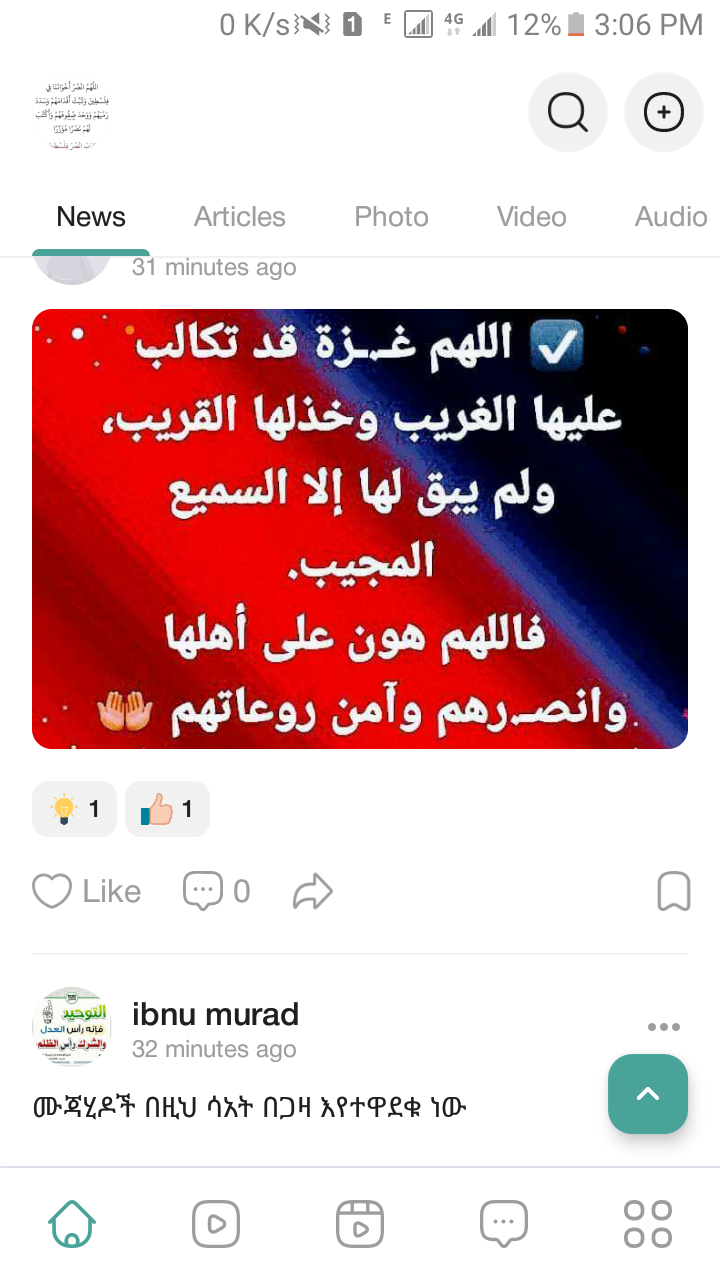Switch to the Video tab
The width and height of the screenshot is (720, 1280).
(531, 217)
